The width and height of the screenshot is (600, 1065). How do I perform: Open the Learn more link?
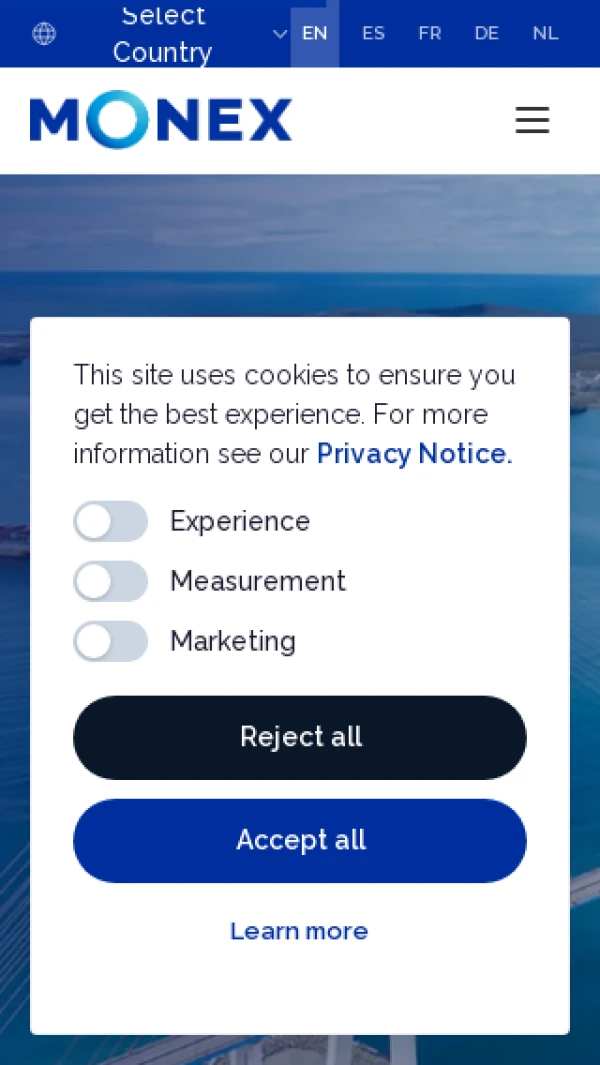[299, 931]
